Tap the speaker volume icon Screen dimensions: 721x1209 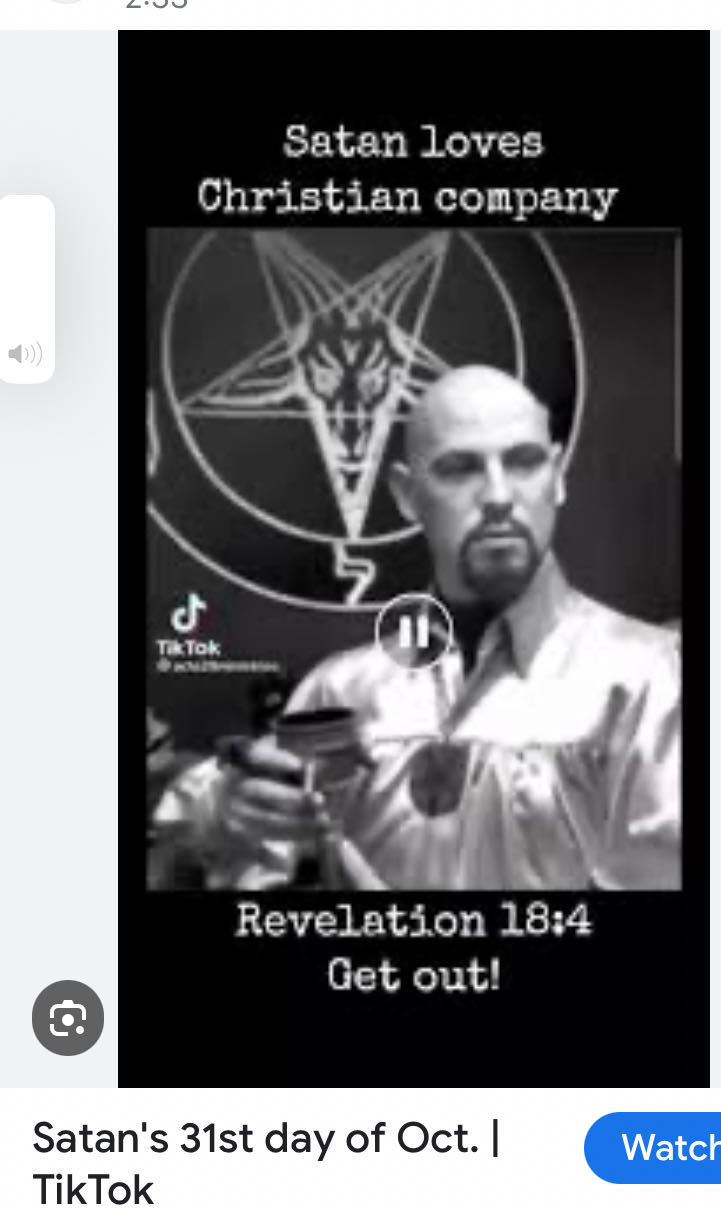pos(25,353)
